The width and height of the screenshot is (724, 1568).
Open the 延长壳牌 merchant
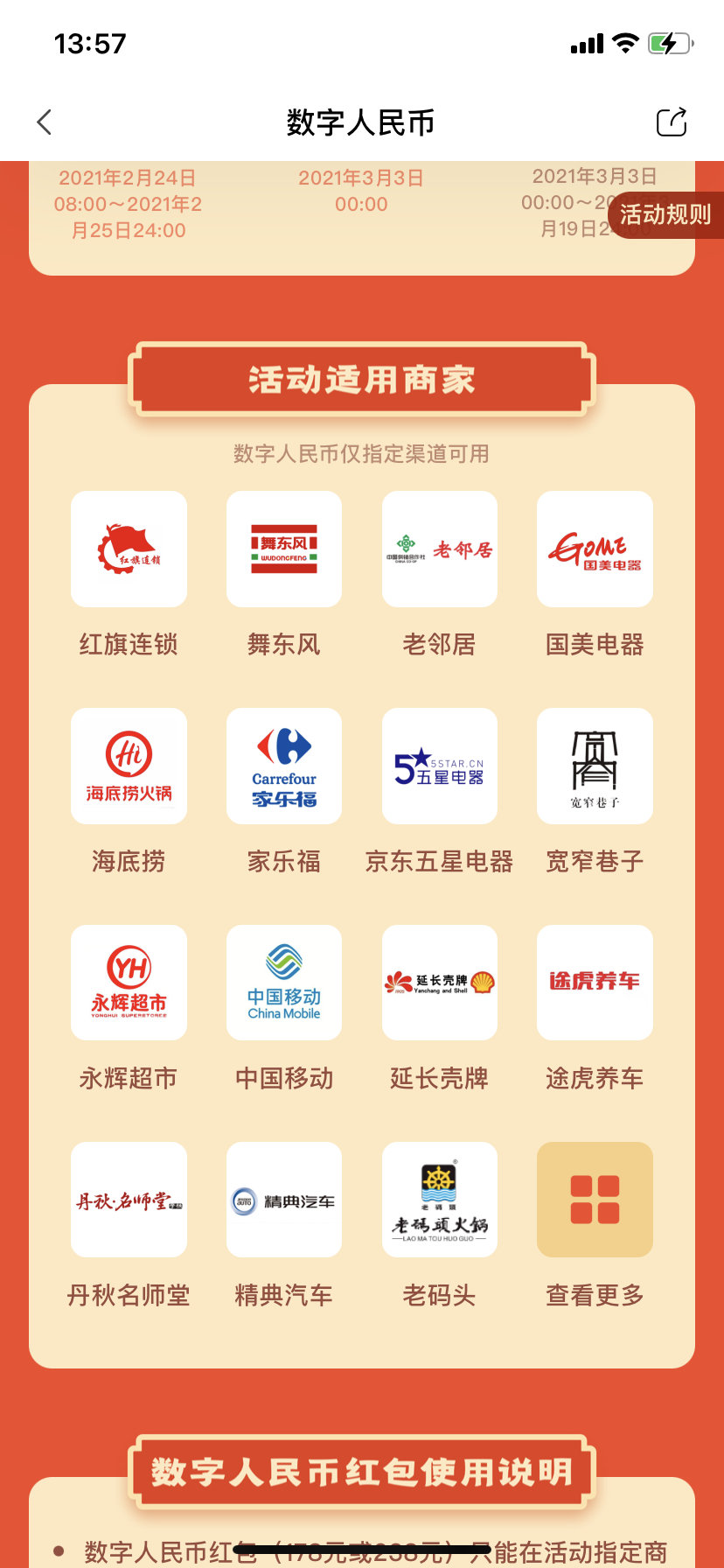coord(440,983)
